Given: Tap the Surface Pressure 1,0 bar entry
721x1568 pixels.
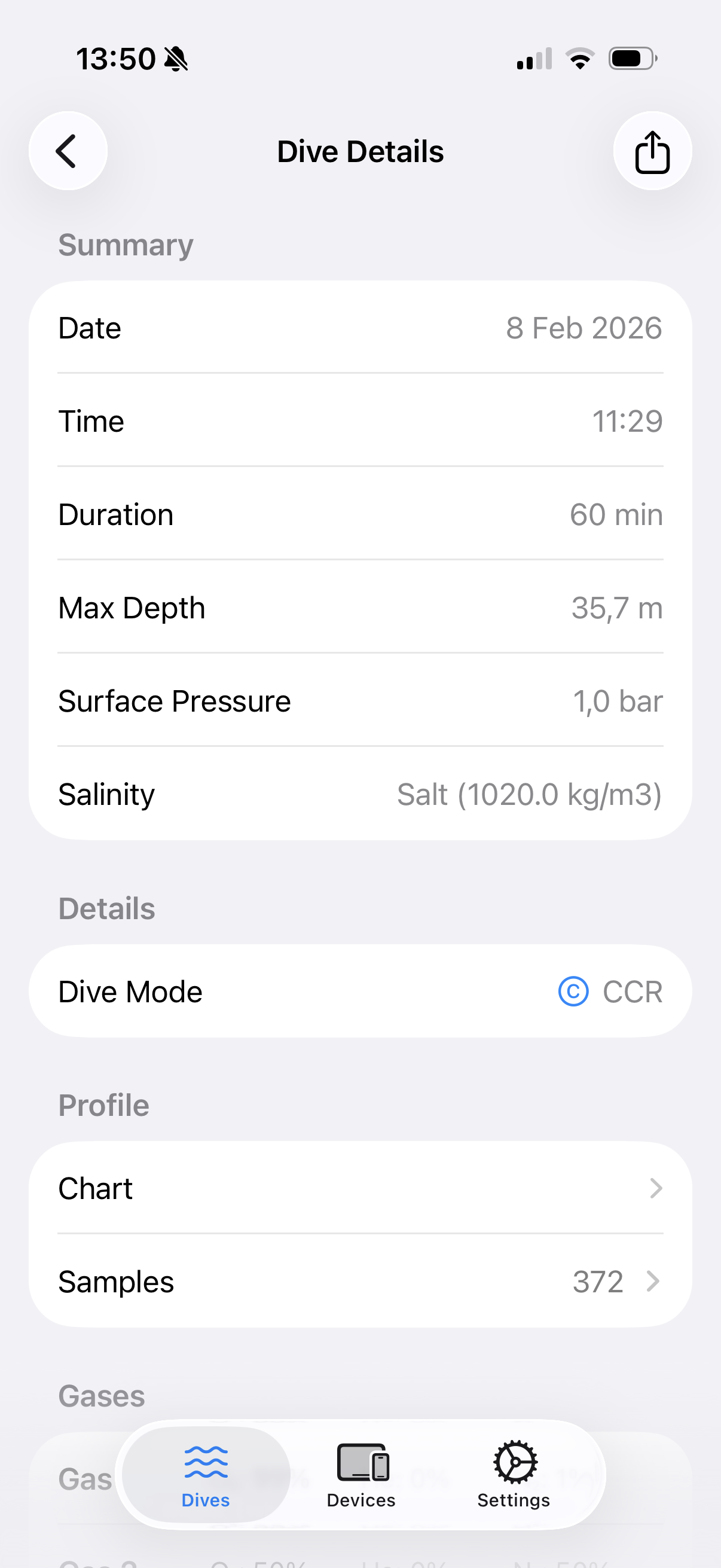Looking at the screenshot, I should [x=360, y=700].
